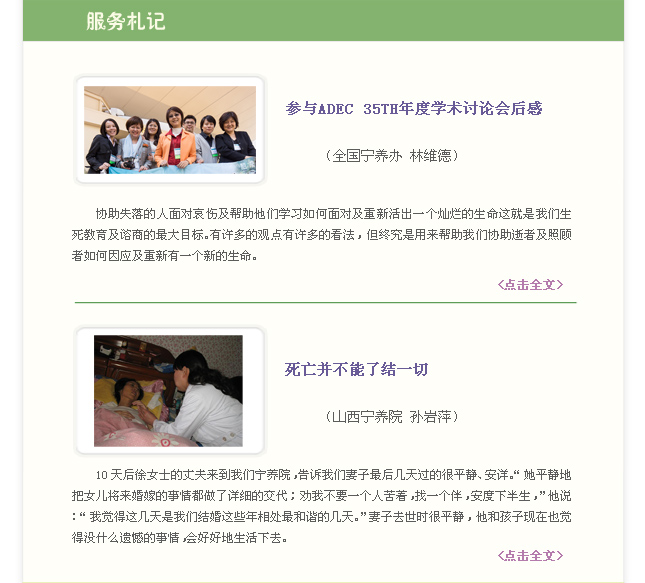645x583 pixels.
Task: Open full text of the ADEC article
Action: (x=530, y=285)
